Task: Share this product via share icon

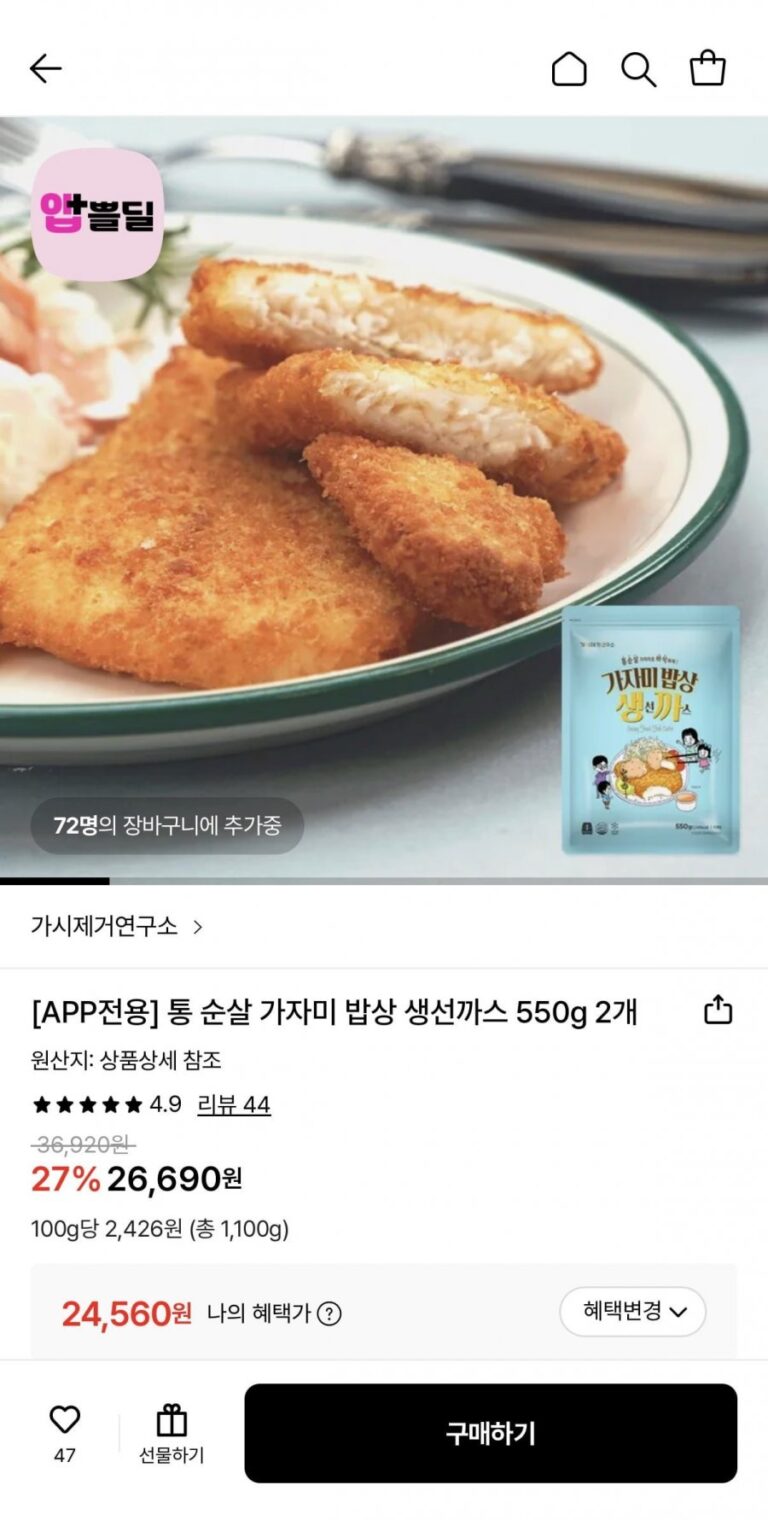Action: click(718, 1010)
